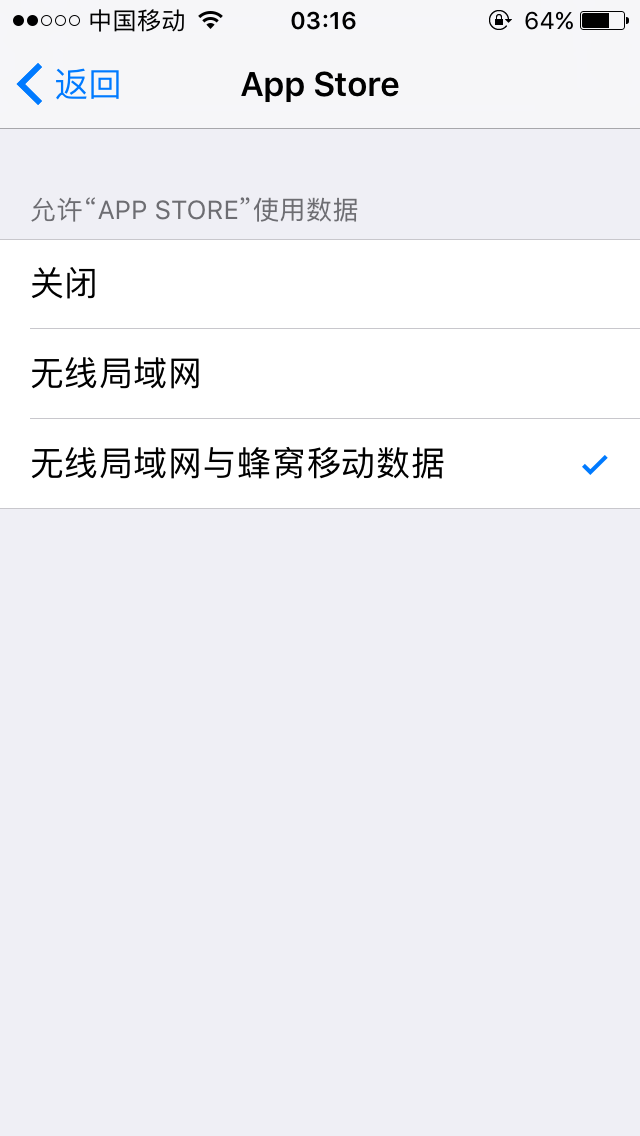Choose 无线局域网 only for data
This screenshot has width=640, height=1136.
click(320, 374)
